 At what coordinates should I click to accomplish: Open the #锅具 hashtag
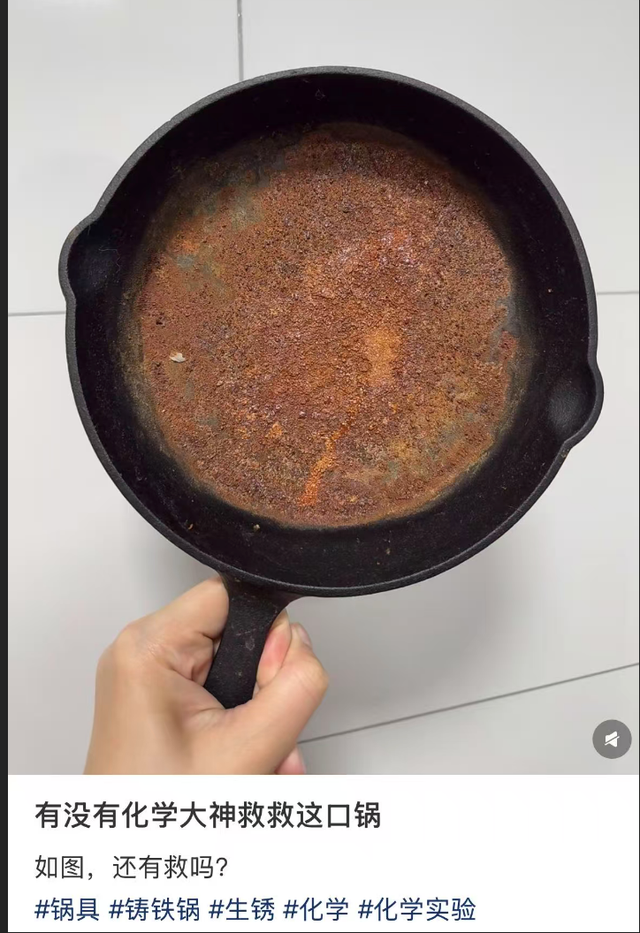click(x=67, y=909)
